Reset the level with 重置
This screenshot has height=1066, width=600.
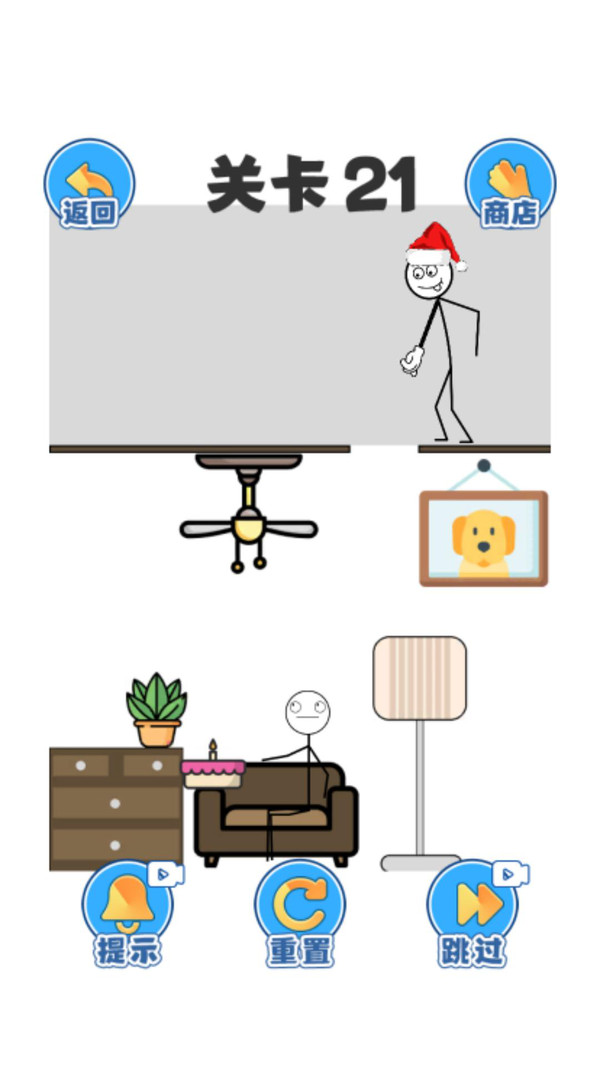pyautogui.click(x=299, y=911)
